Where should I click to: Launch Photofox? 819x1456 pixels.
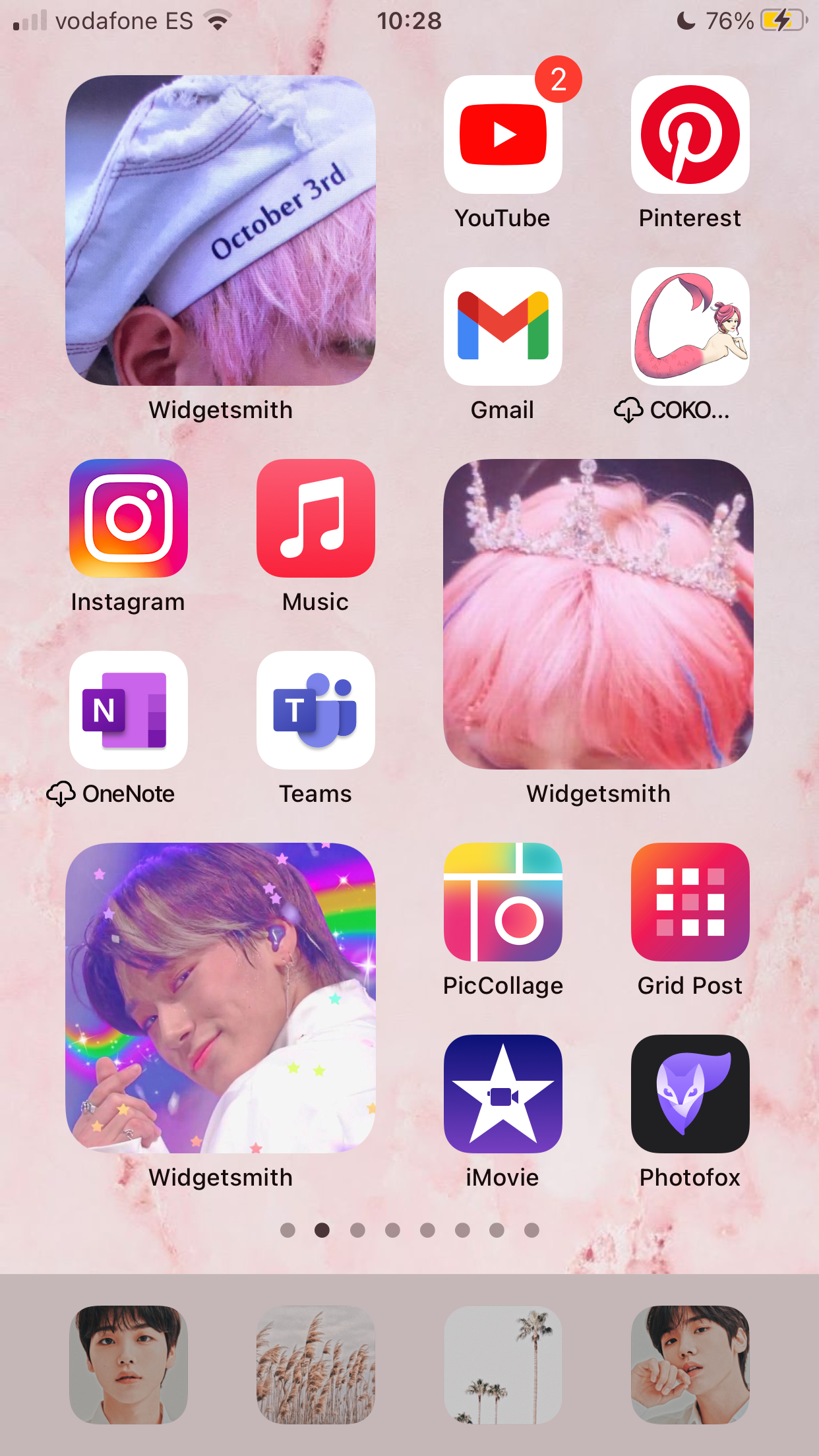(x=690, y=1094)
